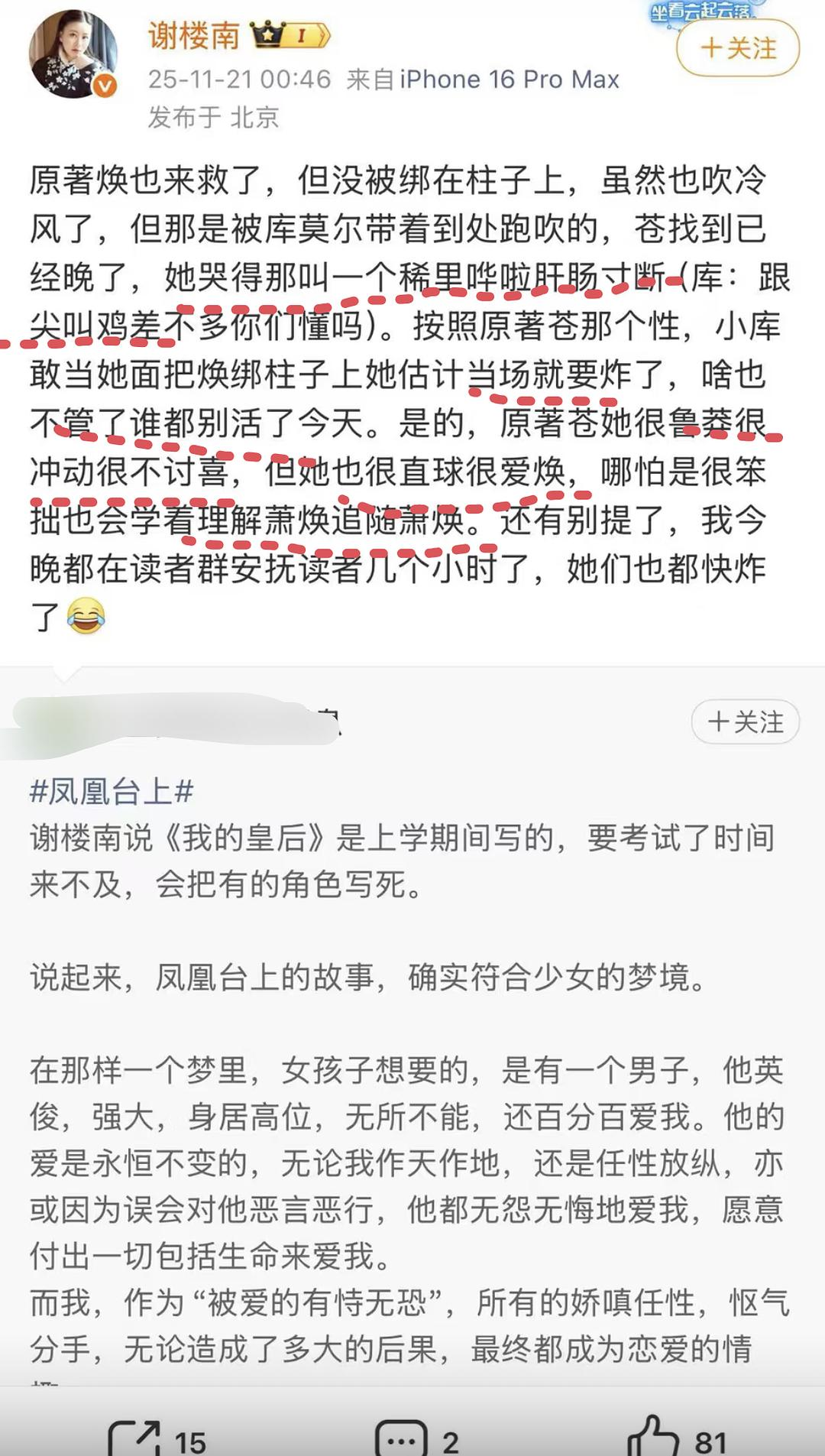
Task: Open the comments on this post
Action: point(402,1438)
